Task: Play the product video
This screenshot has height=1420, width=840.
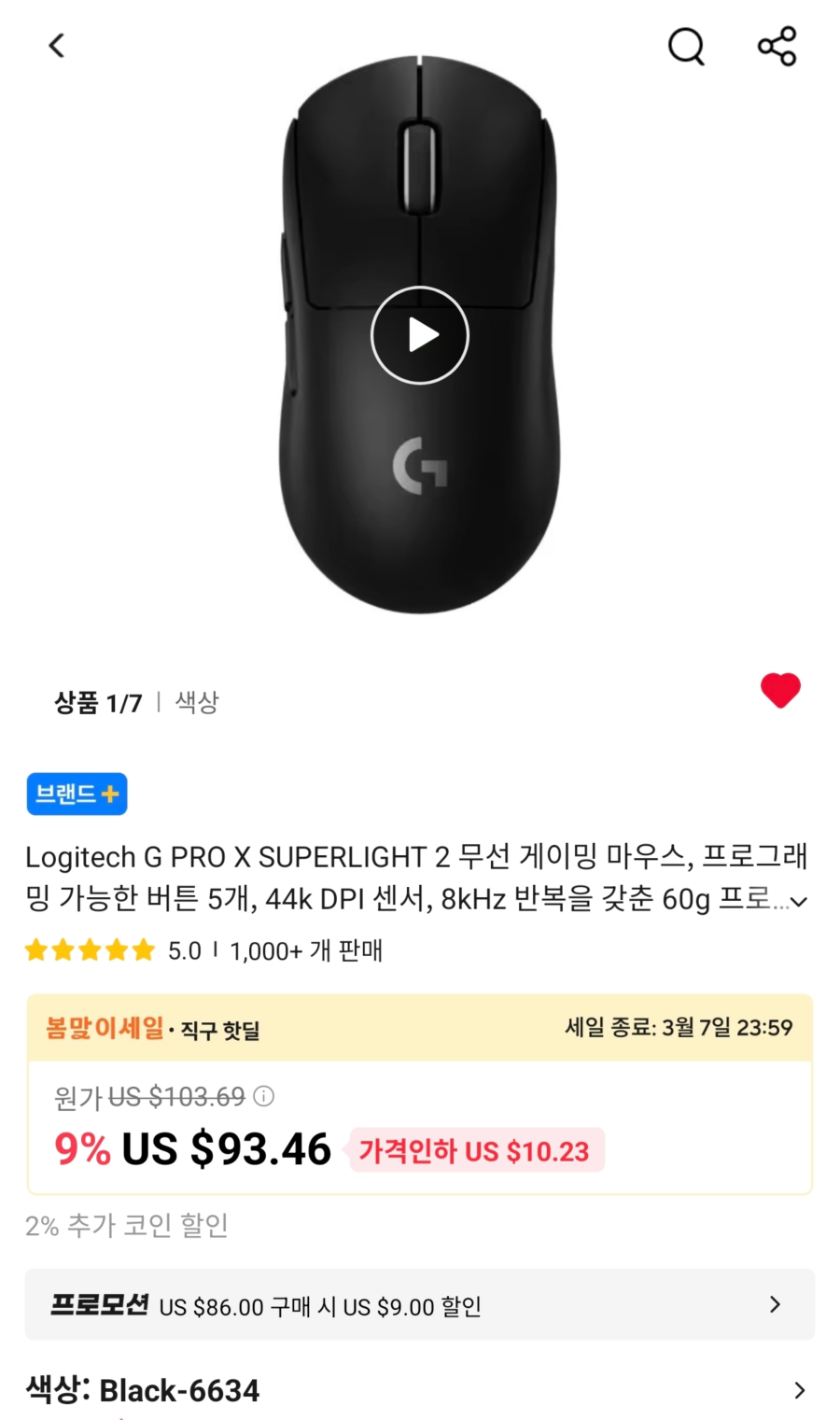Action: tap(420, 335)
